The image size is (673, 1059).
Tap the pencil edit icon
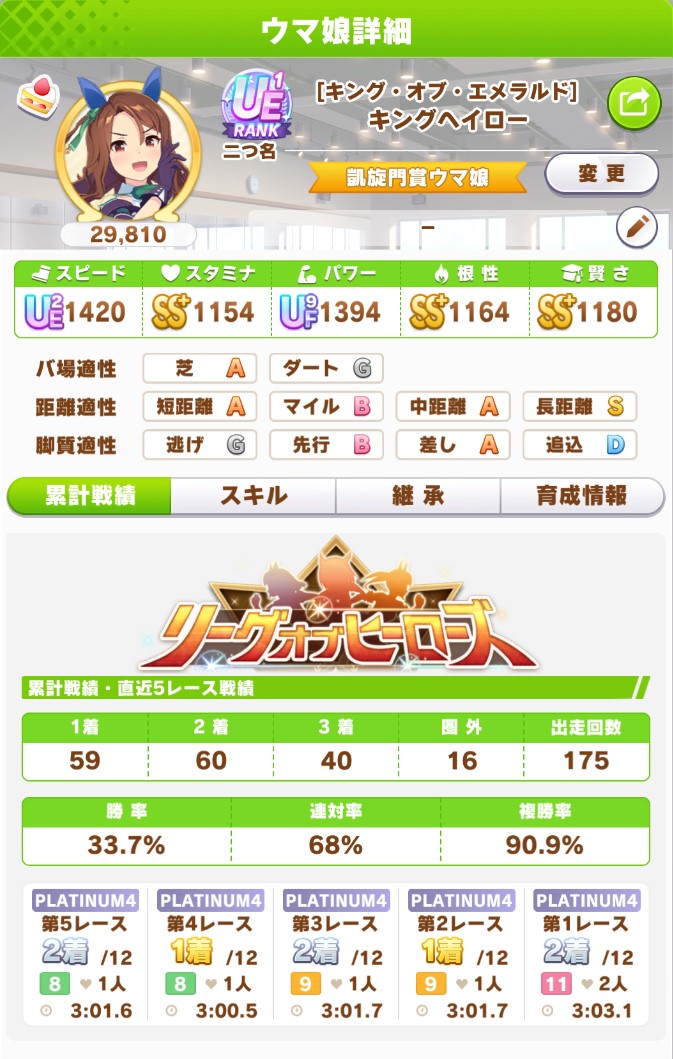tap(635, 227)
